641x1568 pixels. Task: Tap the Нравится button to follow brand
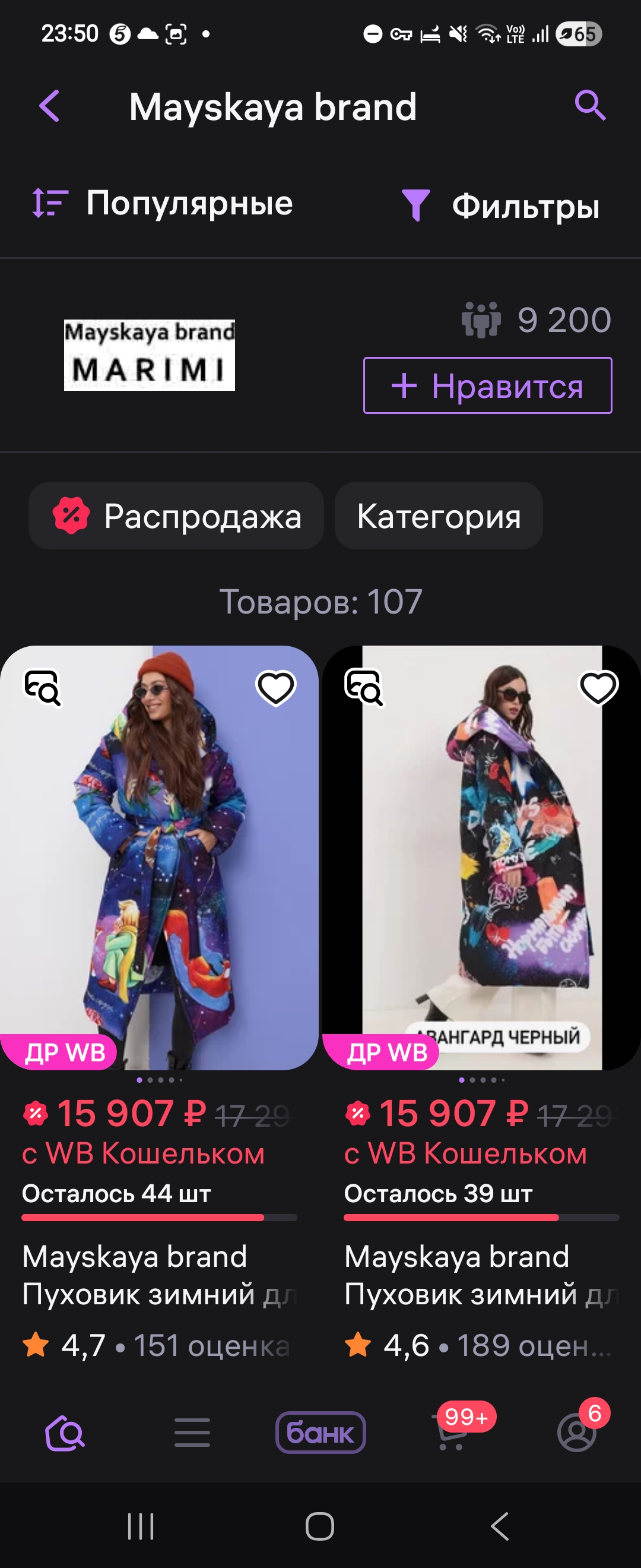pyautogui.click(x=487, y=386)
